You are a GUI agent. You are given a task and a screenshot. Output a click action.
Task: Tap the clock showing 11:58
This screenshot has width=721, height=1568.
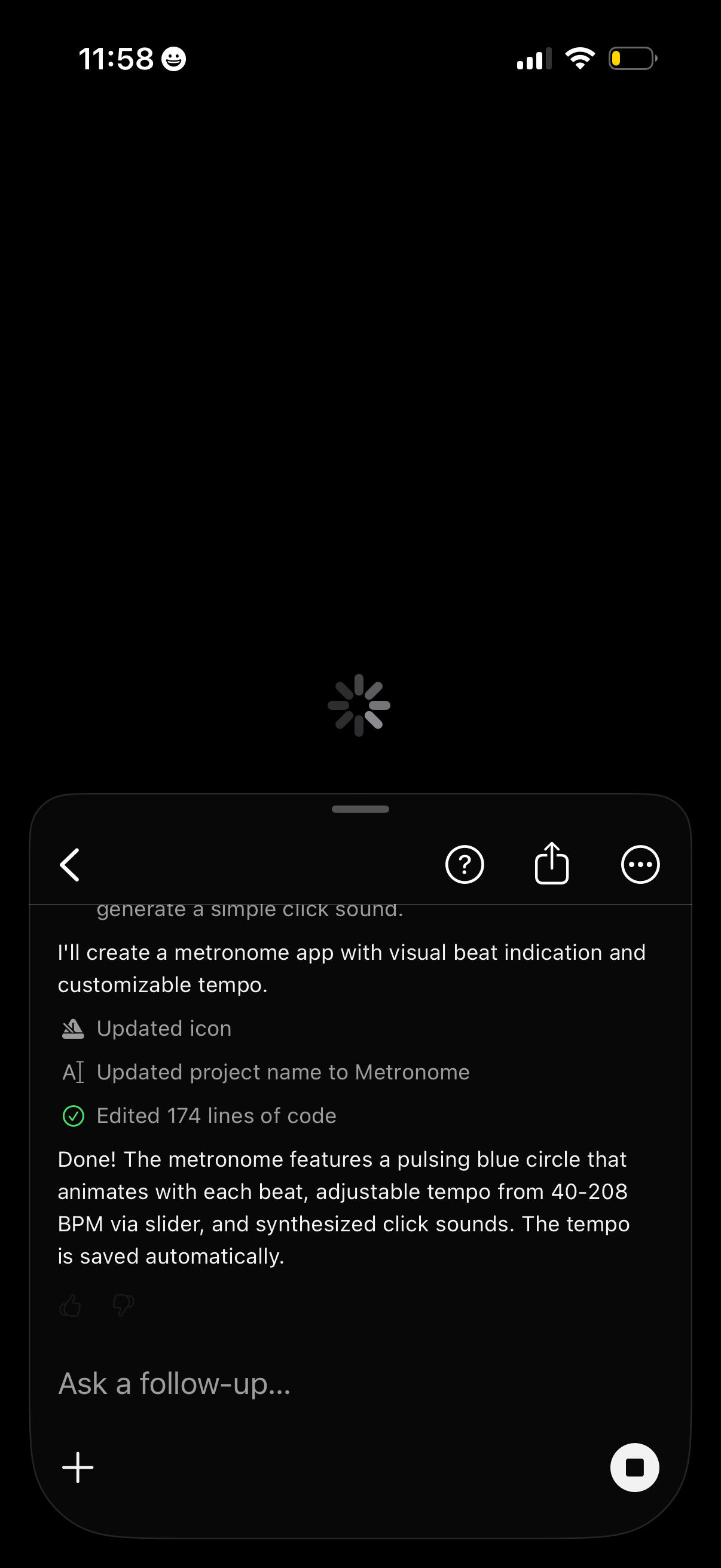(115, 58)
